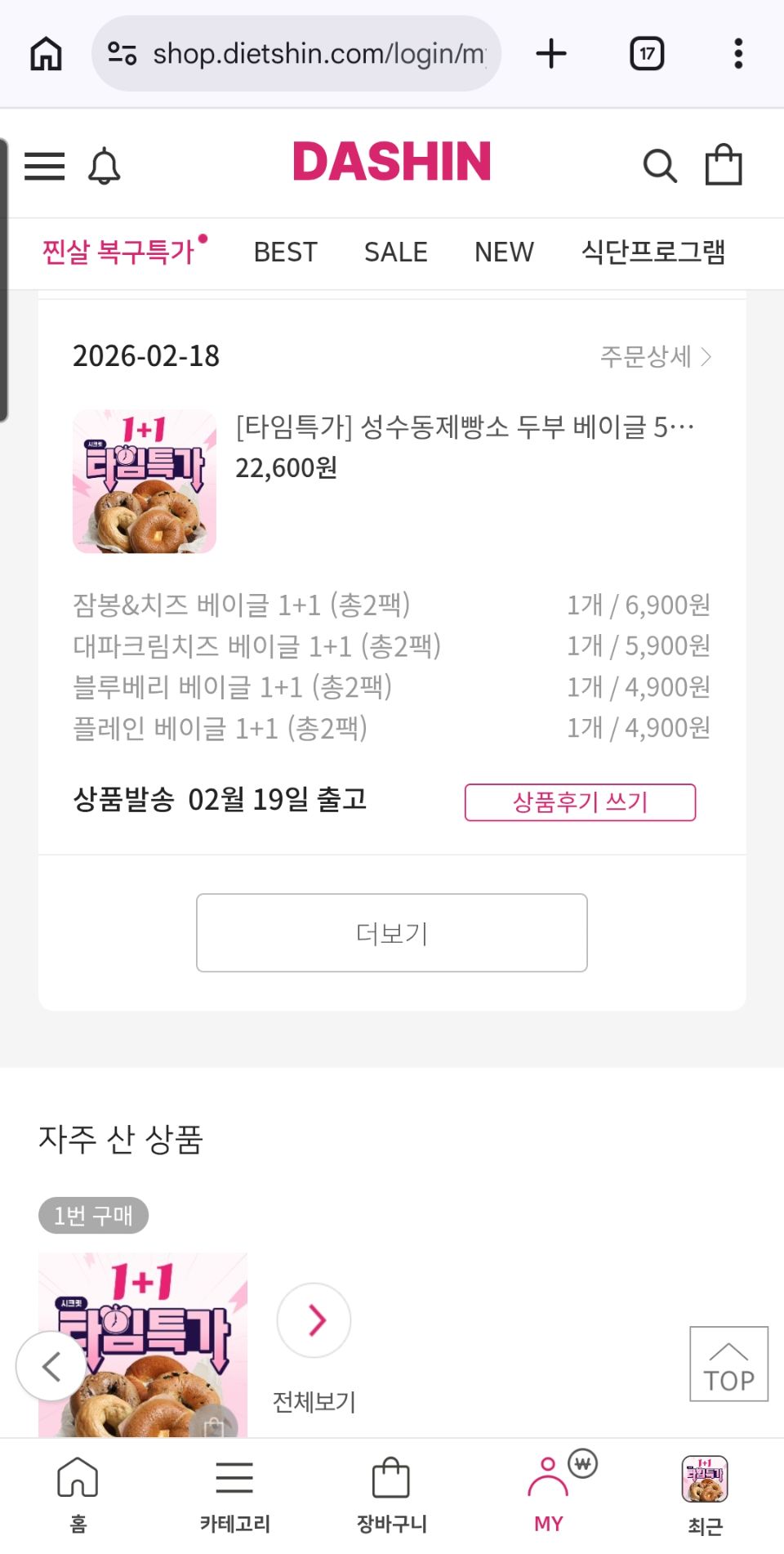Switch to the BEST tab
Viewport: 784px width, 1554px height.
(285, 252)
